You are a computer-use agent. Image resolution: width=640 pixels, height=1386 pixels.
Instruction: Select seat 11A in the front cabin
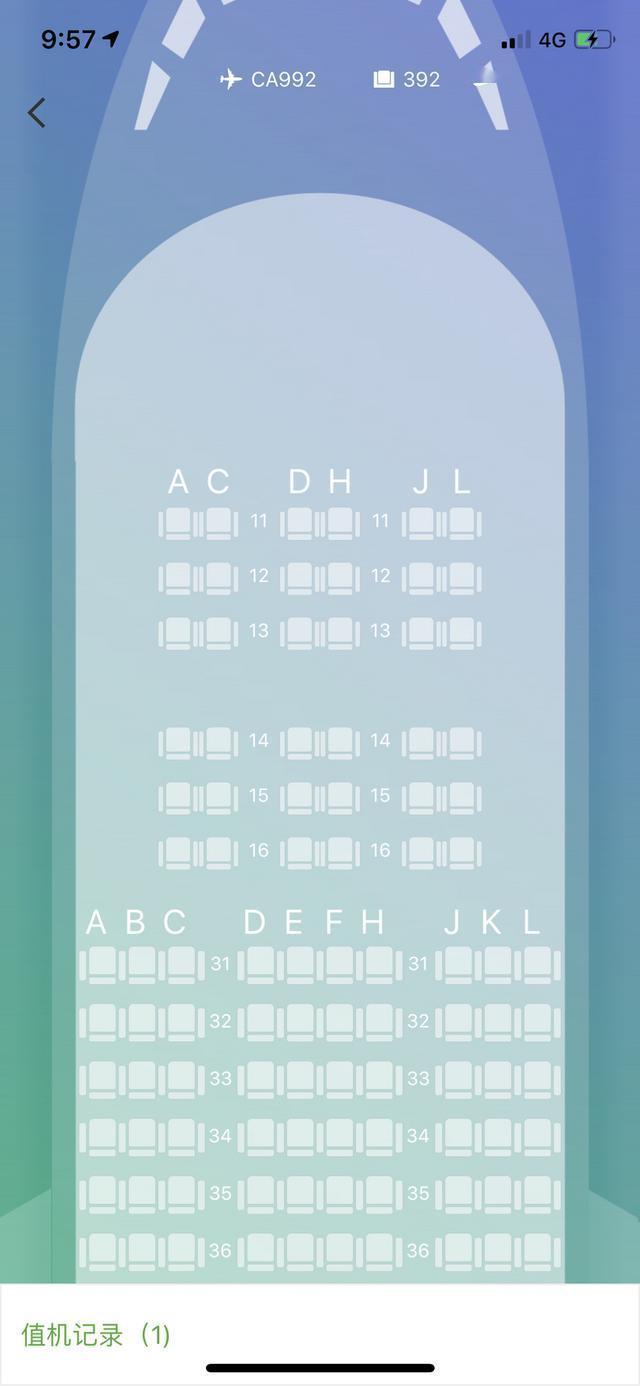click(178, 523)
